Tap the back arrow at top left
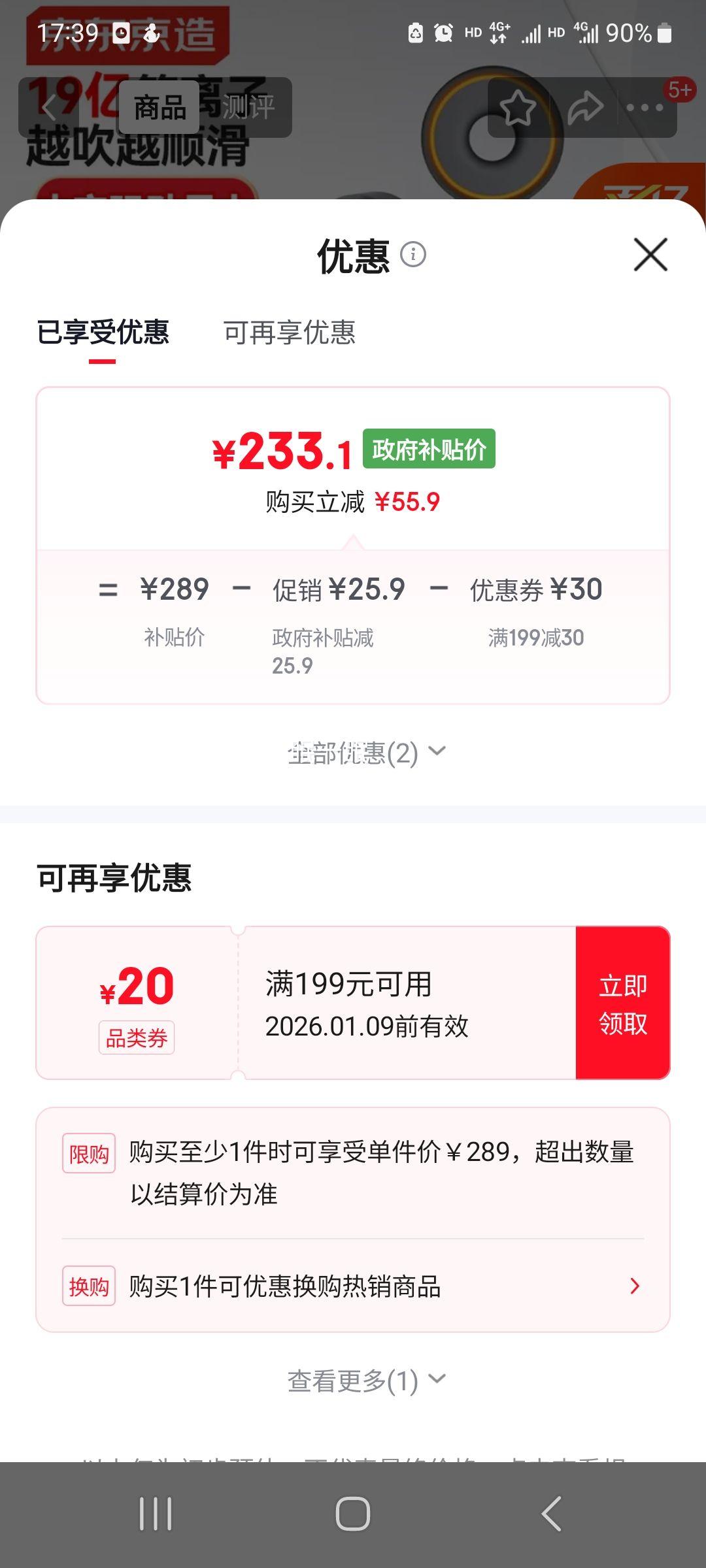This screenshot has width=706, height=1568. tap(49, 107)
